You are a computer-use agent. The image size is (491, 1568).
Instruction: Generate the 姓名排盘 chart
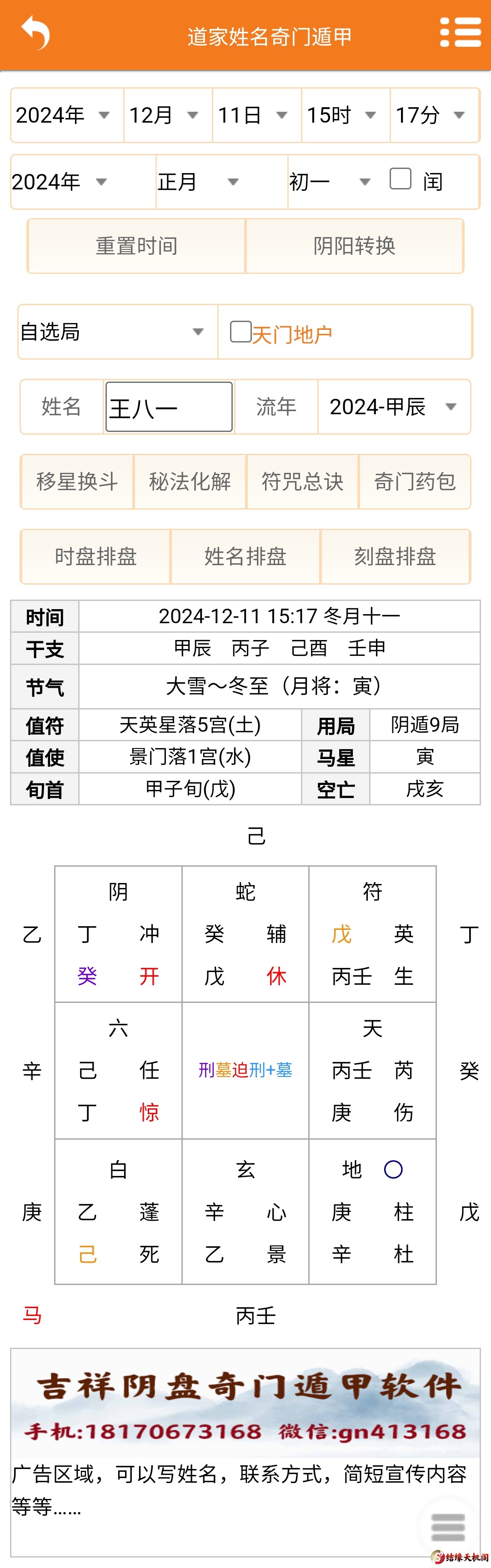tap(245, 556)
